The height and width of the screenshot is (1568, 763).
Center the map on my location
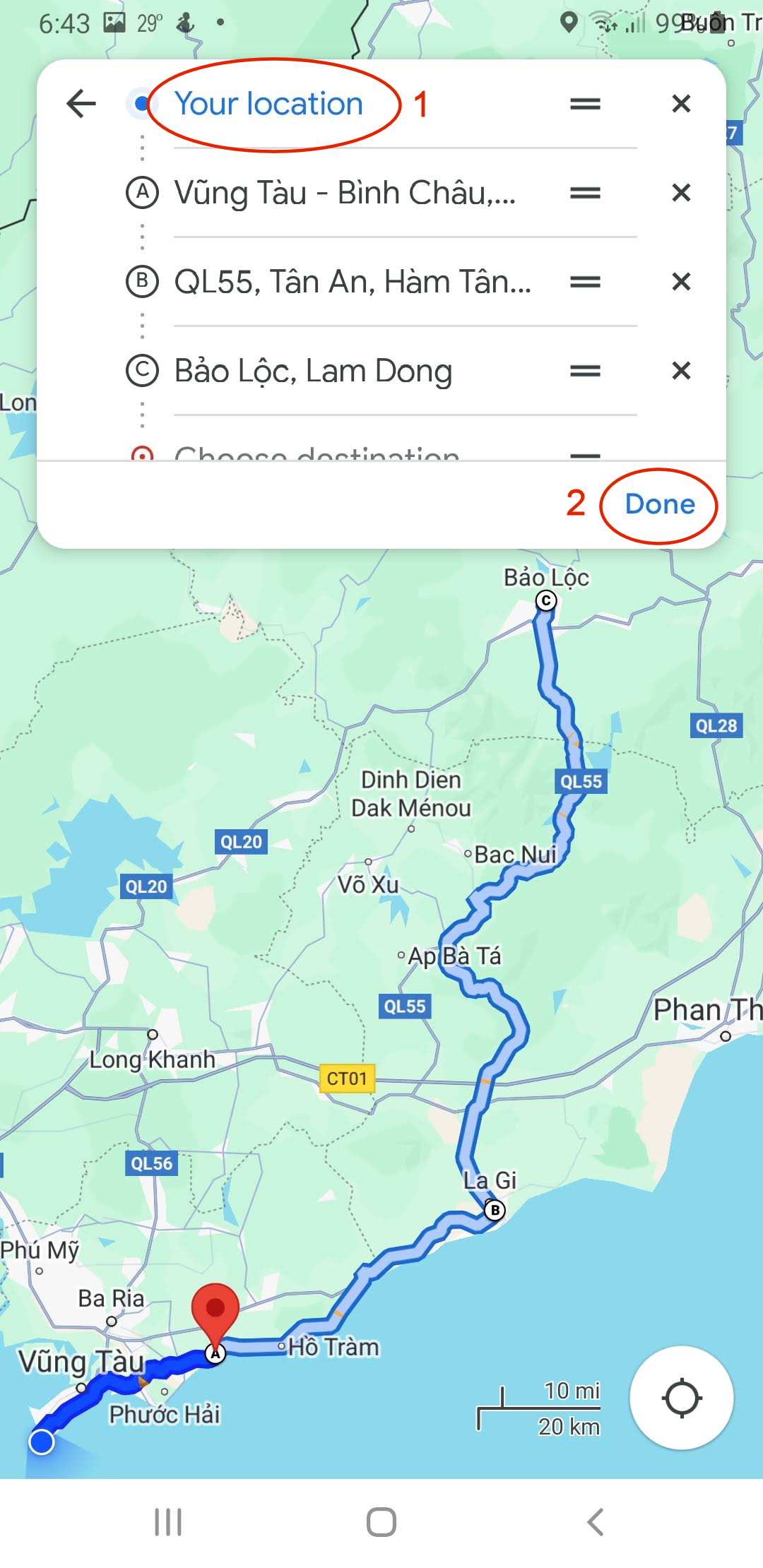(x=681, y=1398)
